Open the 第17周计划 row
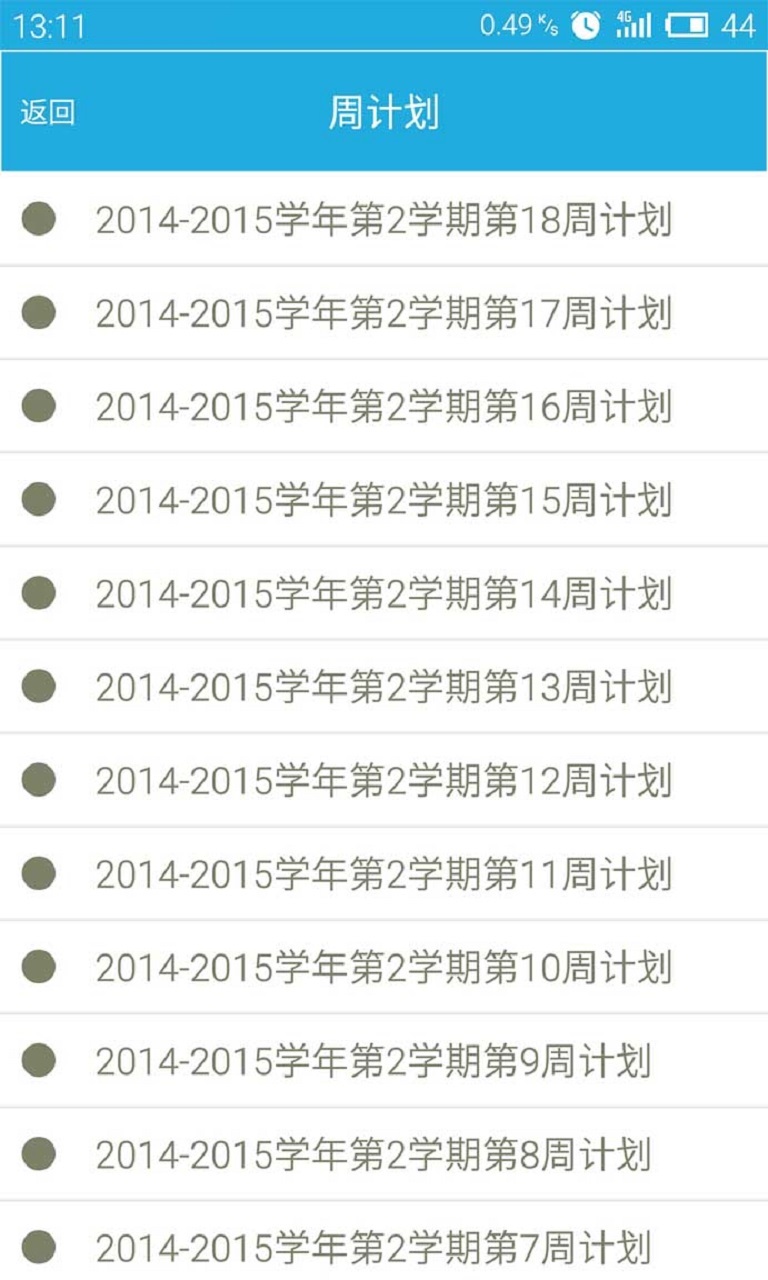Image resolution: width=768 pixels, height=1280 pixels. [383, 314]
